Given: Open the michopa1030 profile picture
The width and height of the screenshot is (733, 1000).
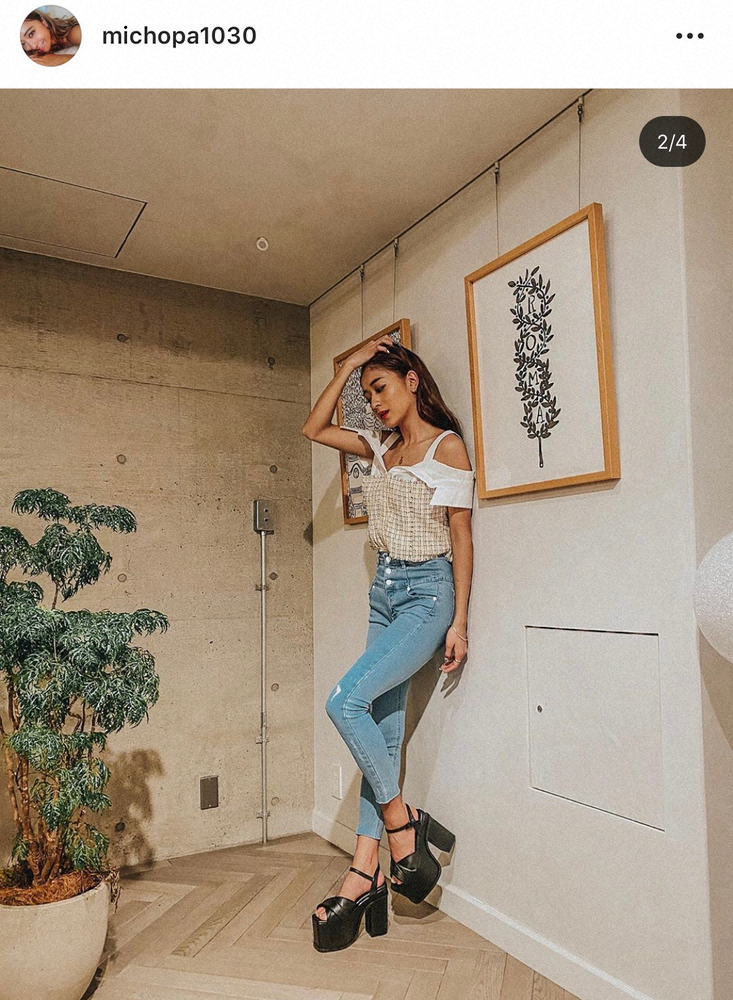Looking at the screenshot, I should pos(50,36).
